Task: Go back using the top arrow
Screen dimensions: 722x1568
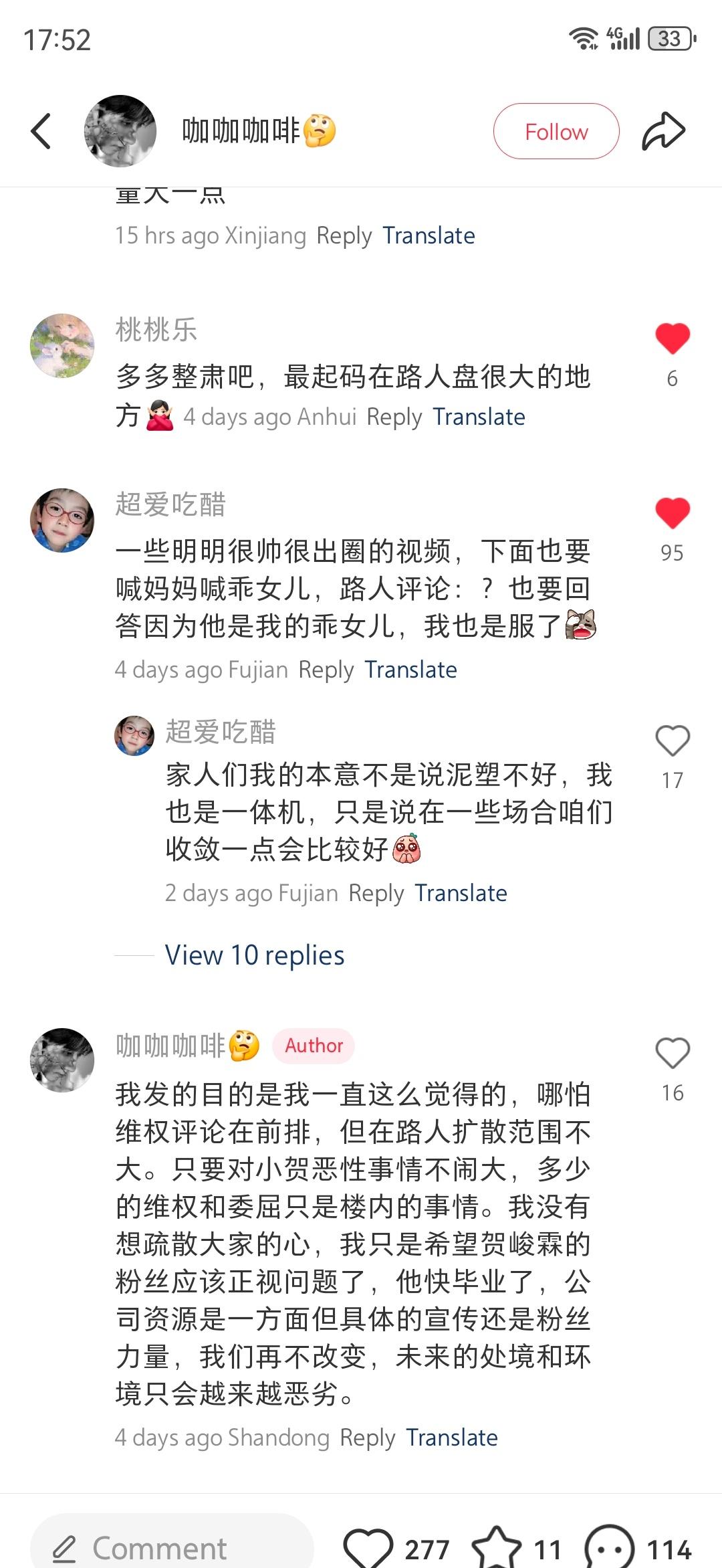Action: pos(41,131)
